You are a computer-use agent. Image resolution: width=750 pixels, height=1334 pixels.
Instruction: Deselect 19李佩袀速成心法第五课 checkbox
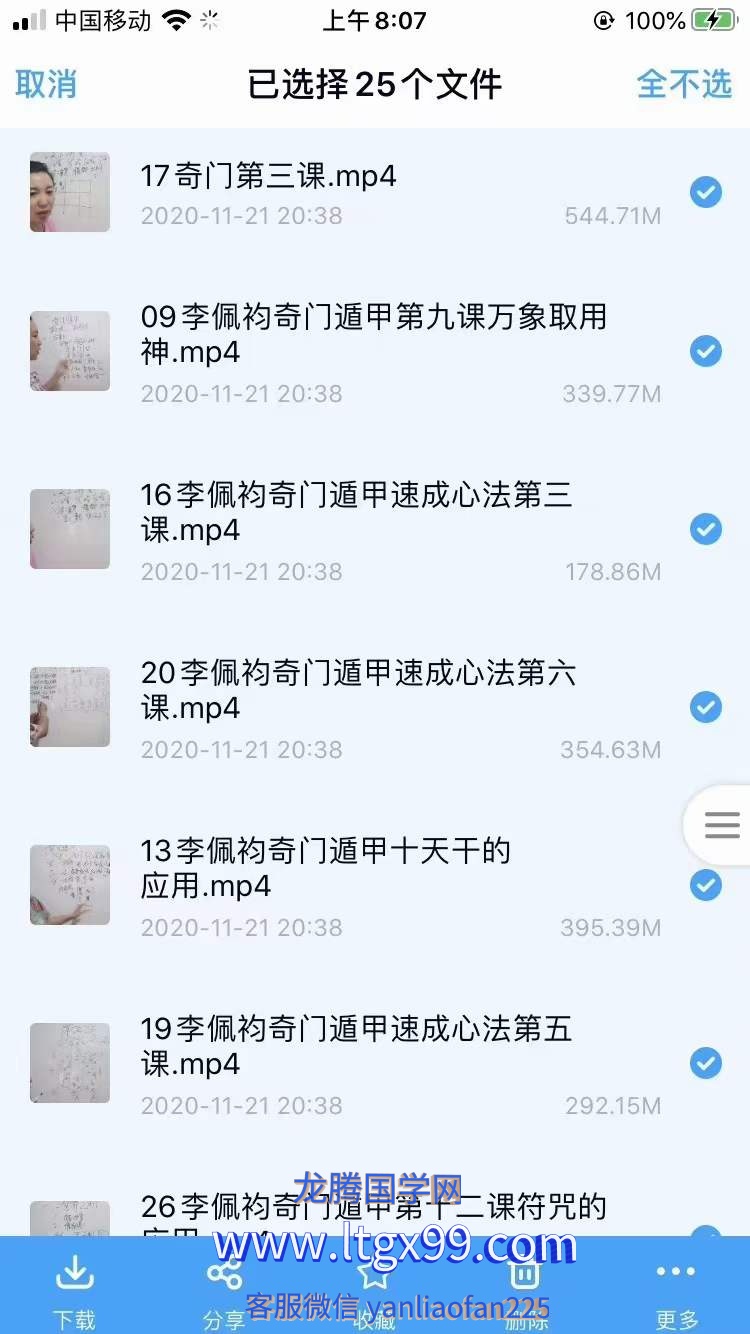706,1063
